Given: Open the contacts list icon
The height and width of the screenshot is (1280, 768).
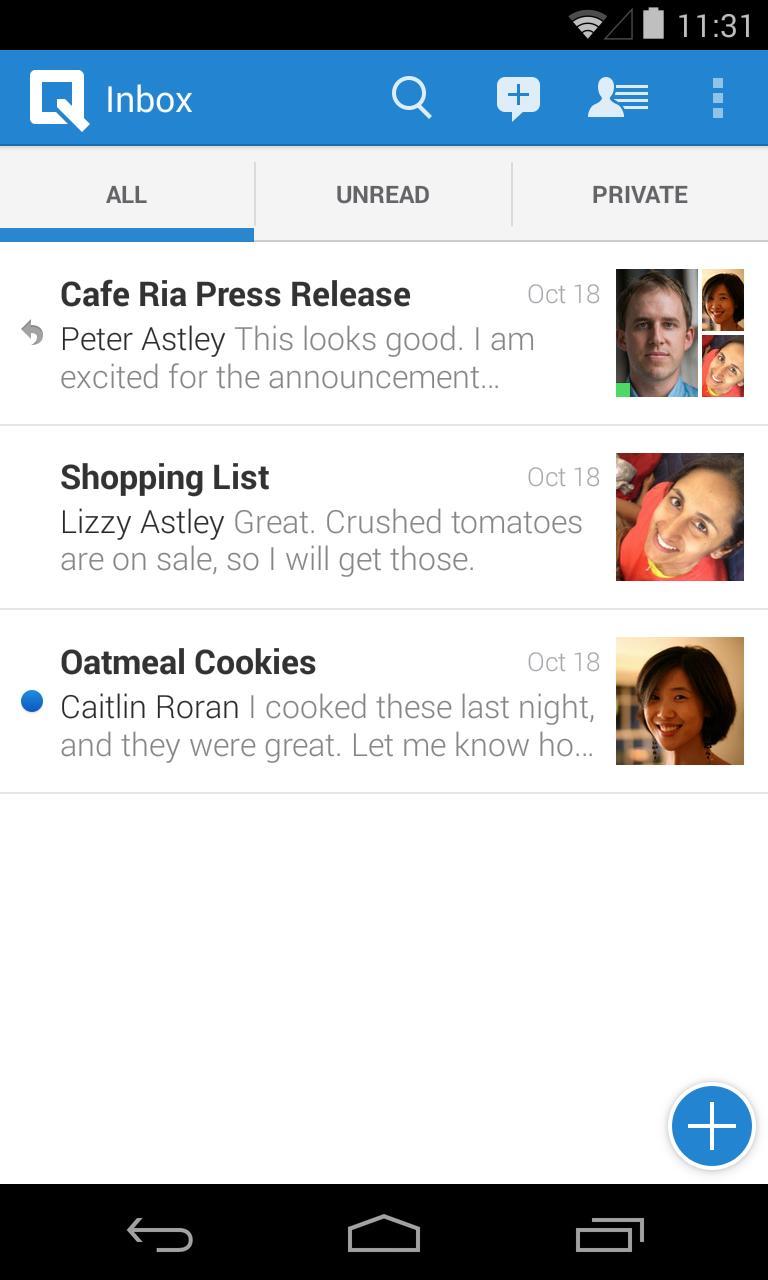Looking at the screenshot, I should coord(618,98).
